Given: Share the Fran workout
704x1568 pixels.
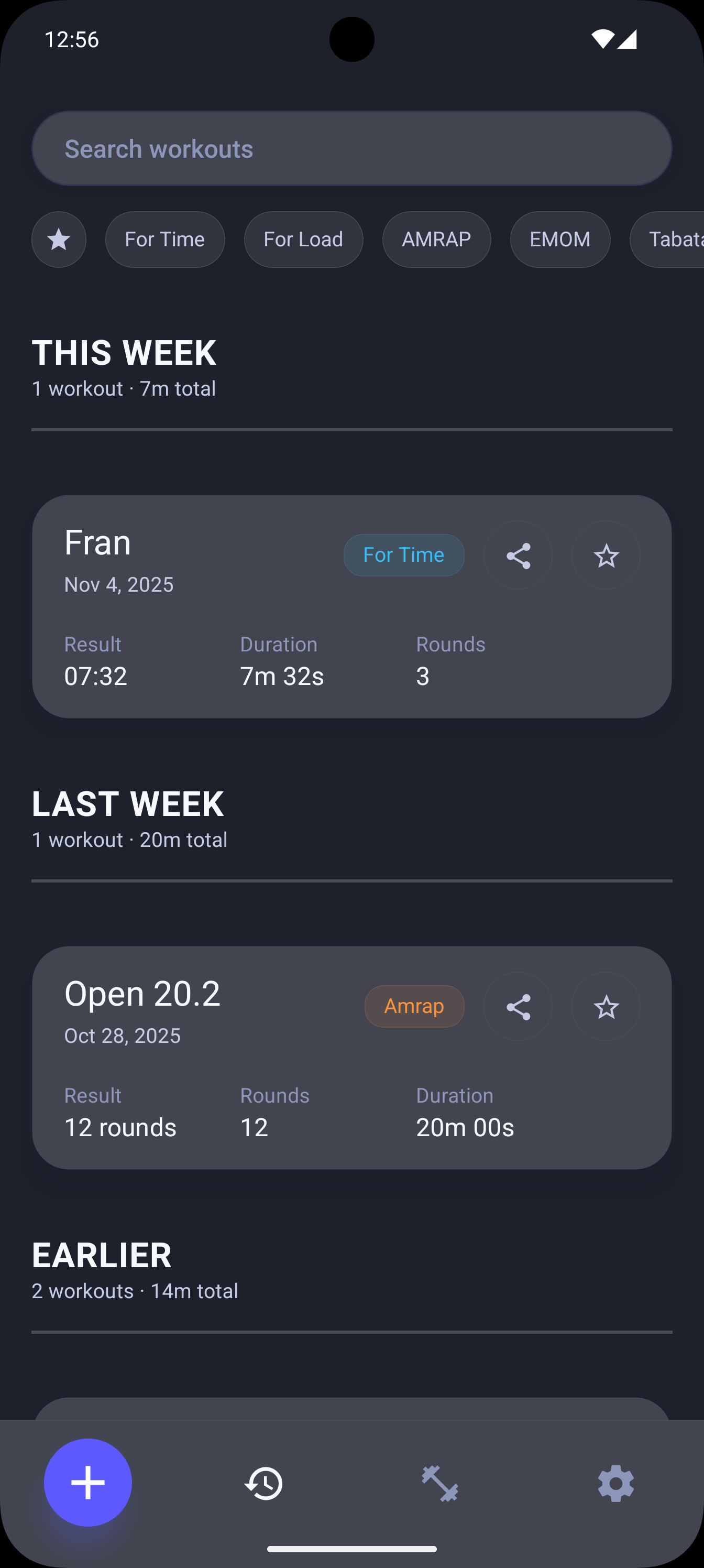Looking at the screenshot, I should 518,554.
